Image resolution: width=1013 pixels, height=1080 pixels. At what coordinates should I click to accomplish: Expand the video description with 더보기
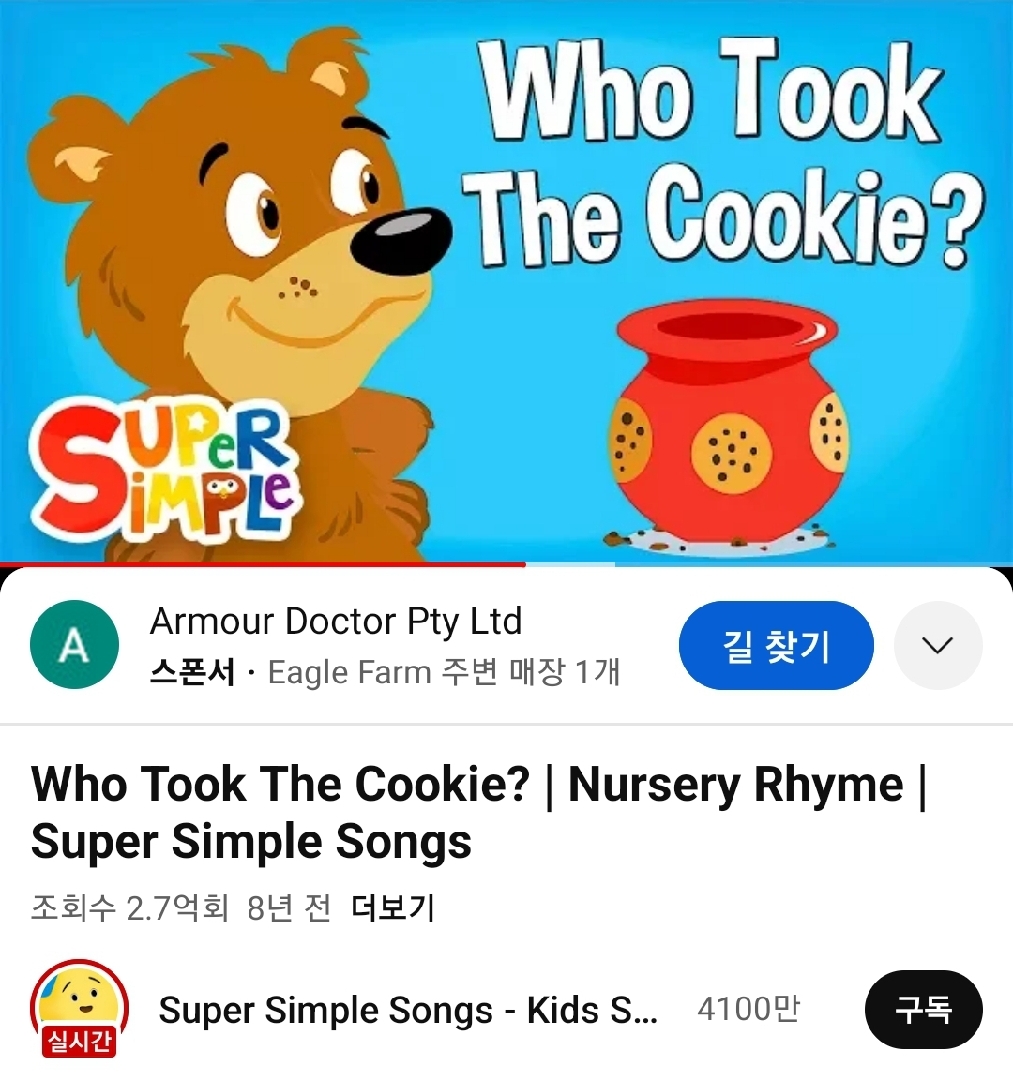click(393, 908)
